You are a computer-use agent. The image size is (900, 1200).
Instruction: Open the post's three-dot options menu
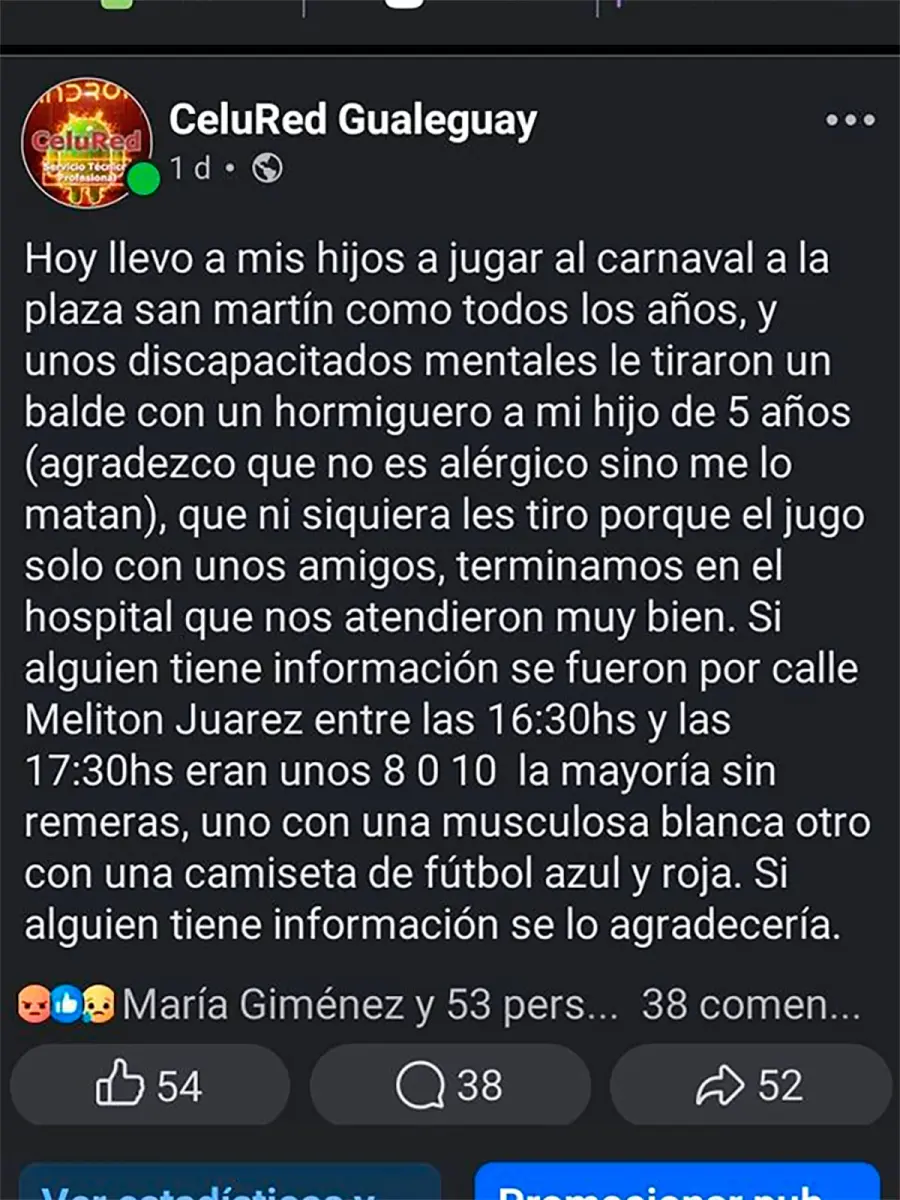(x=850, y=121)
